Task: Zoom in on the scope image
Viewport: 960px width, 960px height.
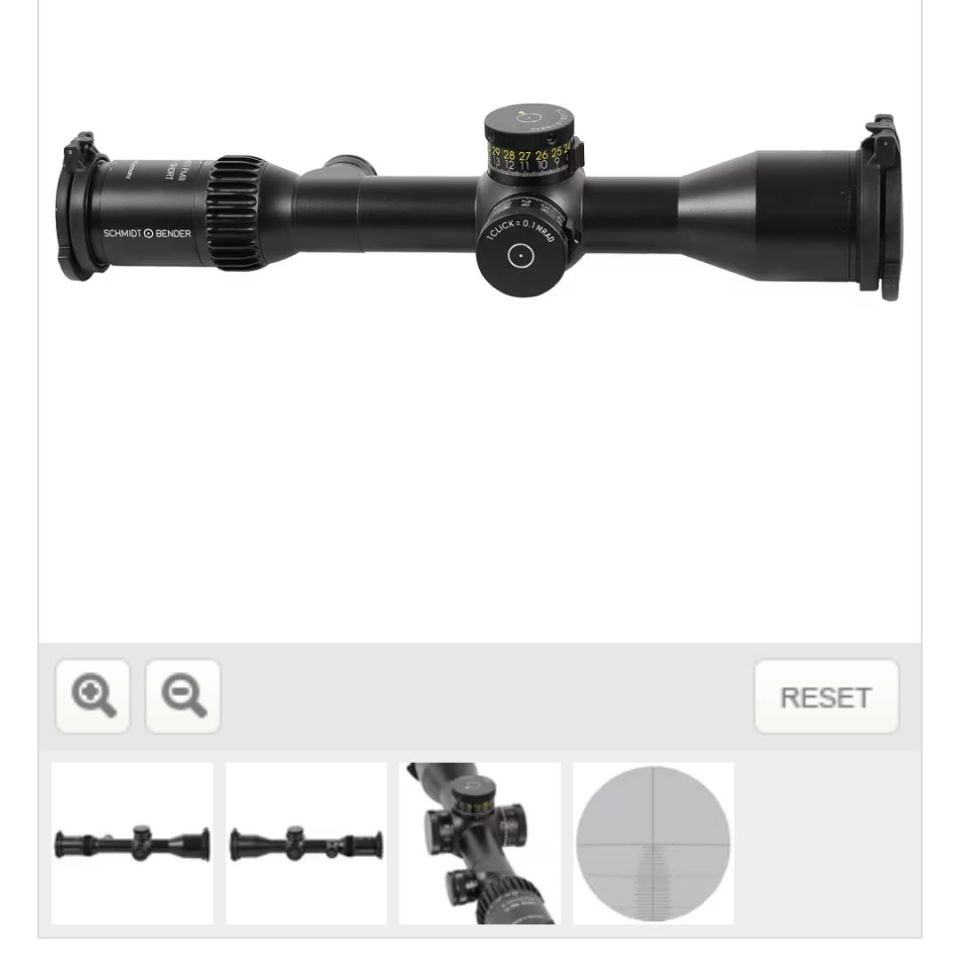Action: [93, 696]
